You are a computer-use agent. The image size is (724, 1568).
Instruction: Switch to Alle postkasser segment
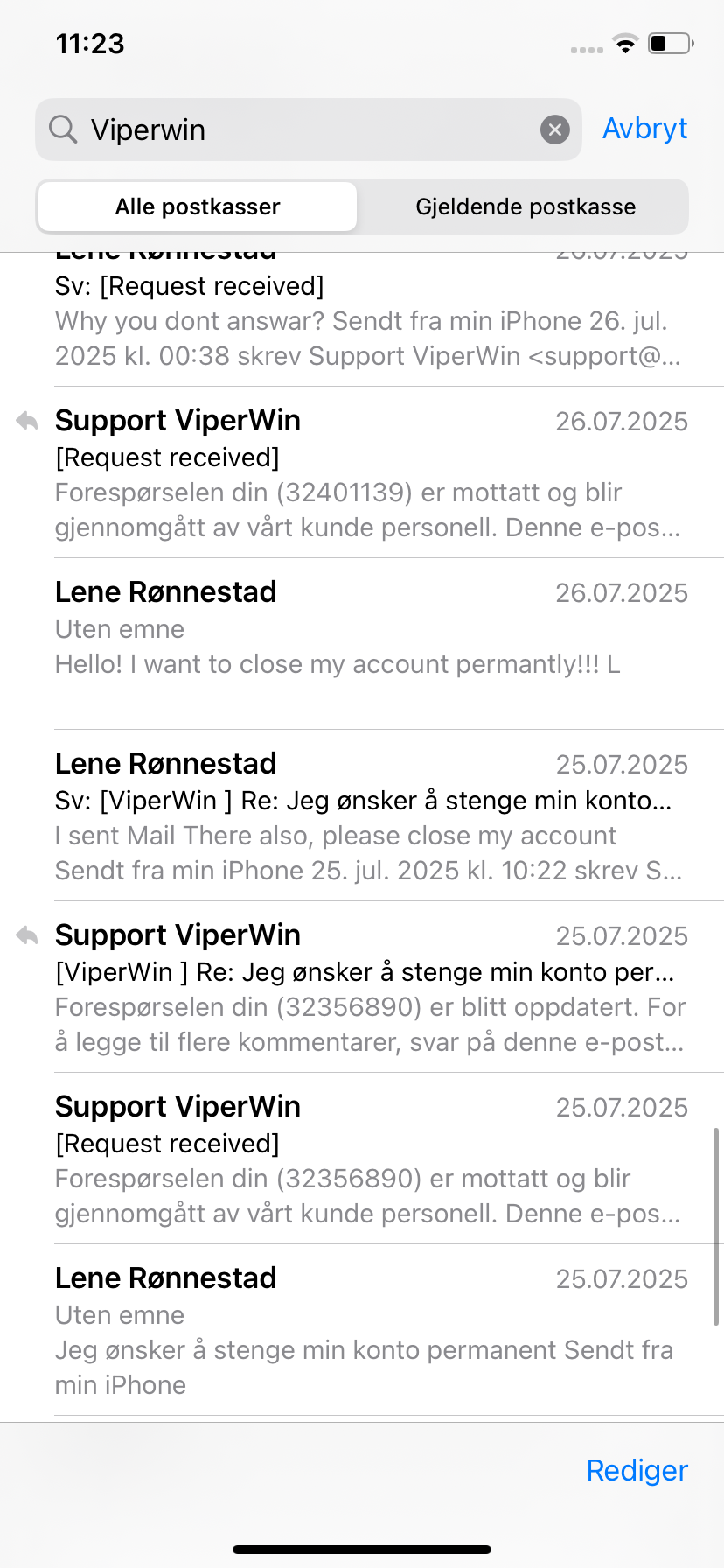(x=198, y=207)
